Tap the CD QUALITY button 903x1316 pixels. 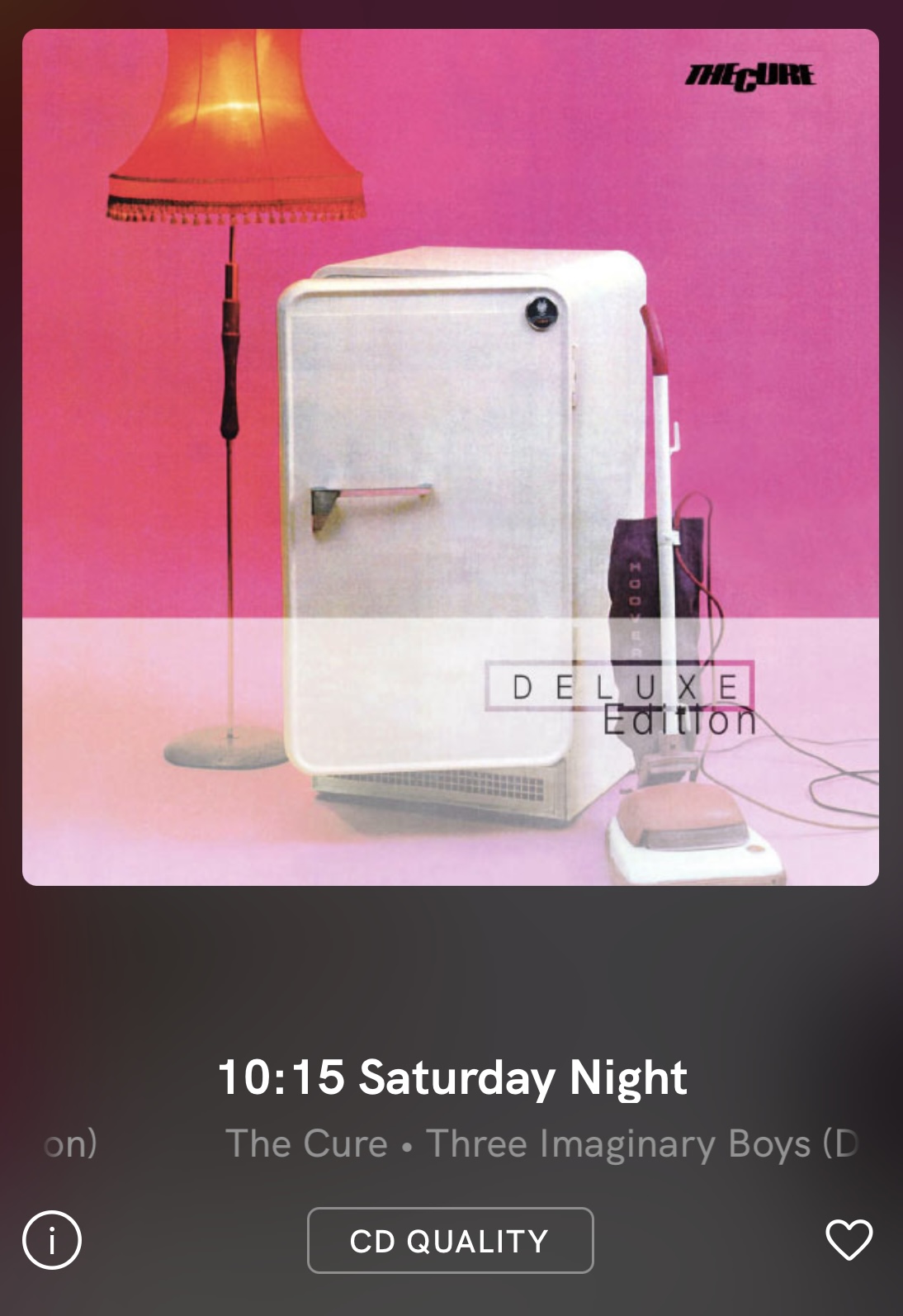pos(450,1241)
